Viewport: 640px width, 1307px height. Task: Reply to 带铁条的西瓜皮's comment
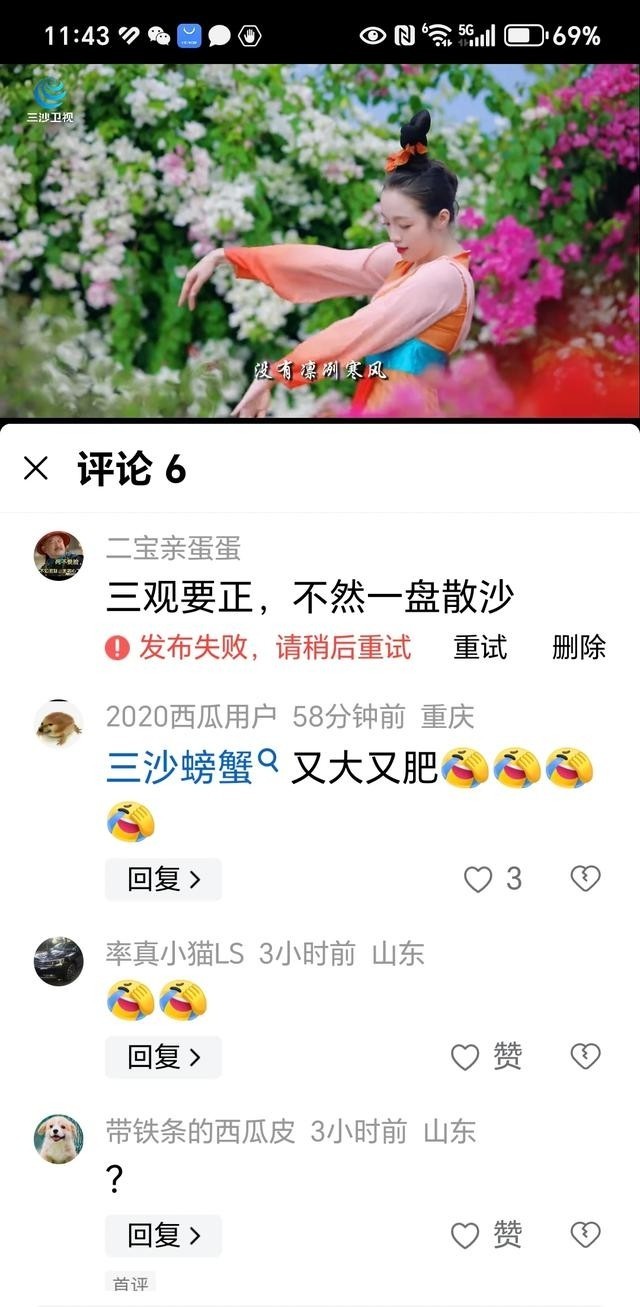[163, 1236]
